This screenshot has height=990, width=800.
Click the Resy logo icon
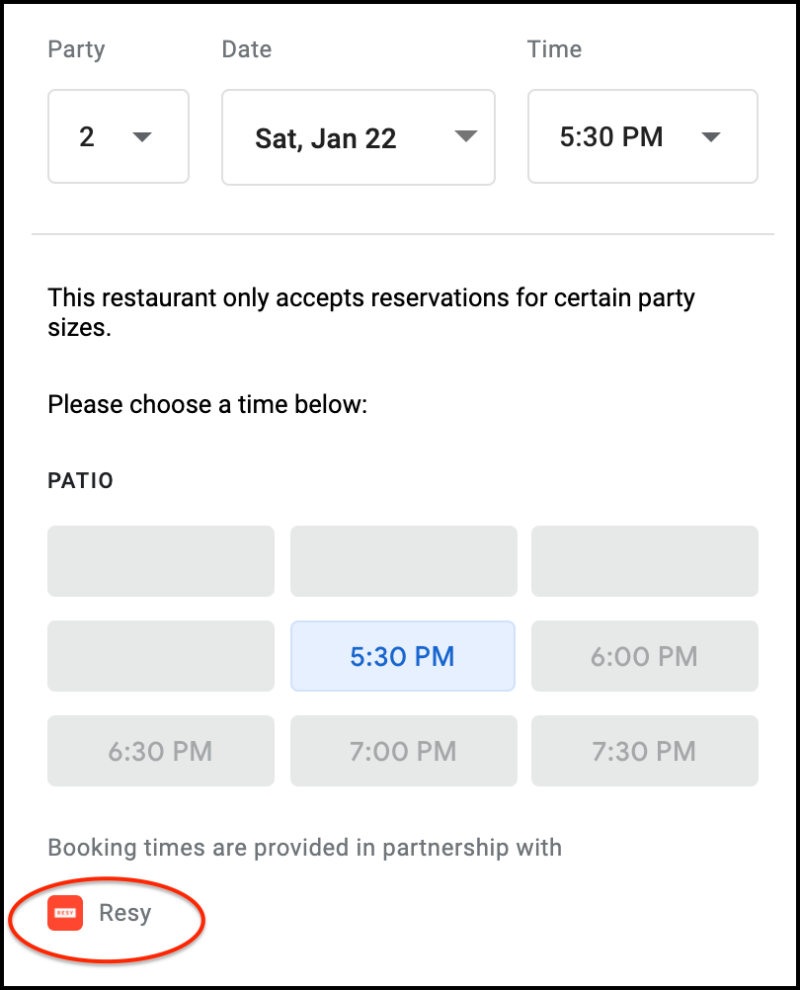point(65,913)
